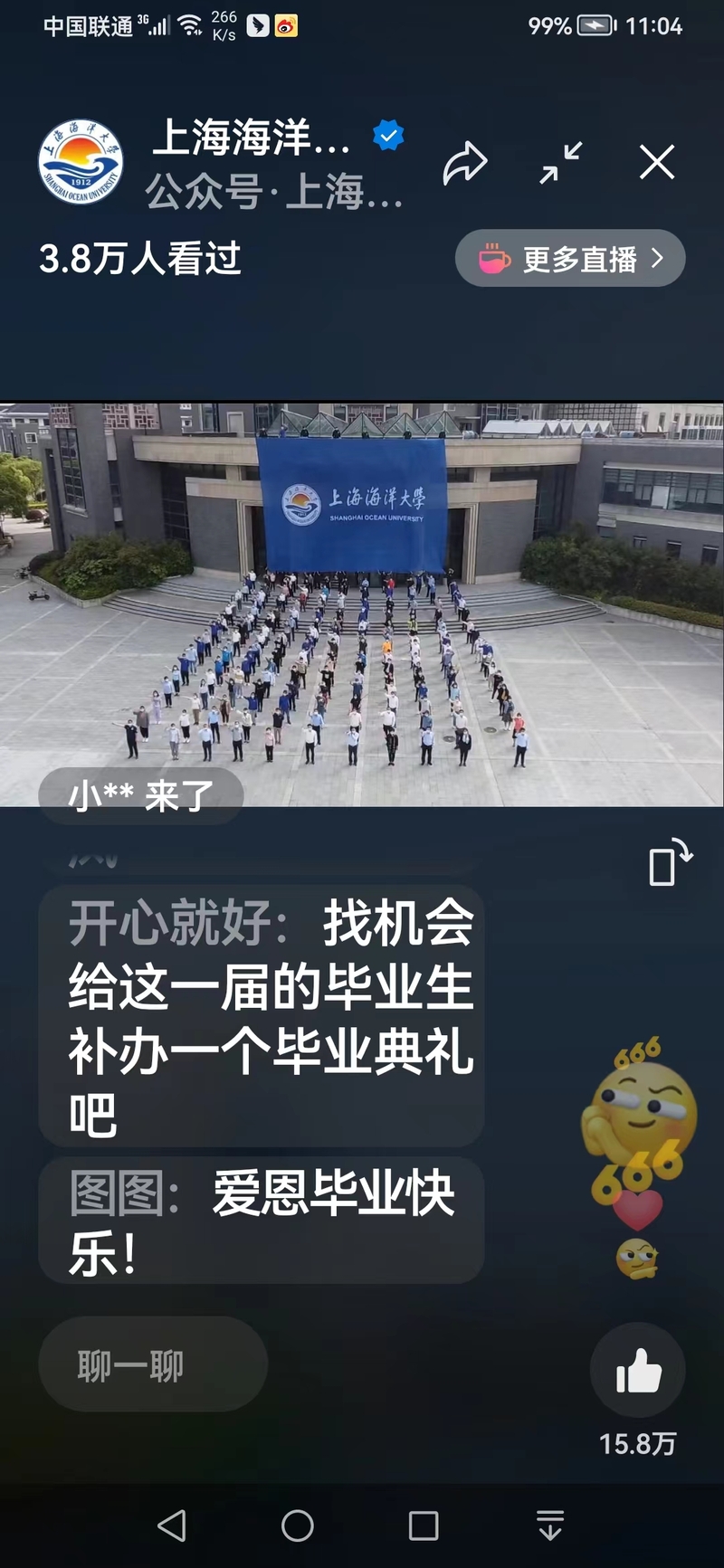Tap the live video player

pos(362,604)
